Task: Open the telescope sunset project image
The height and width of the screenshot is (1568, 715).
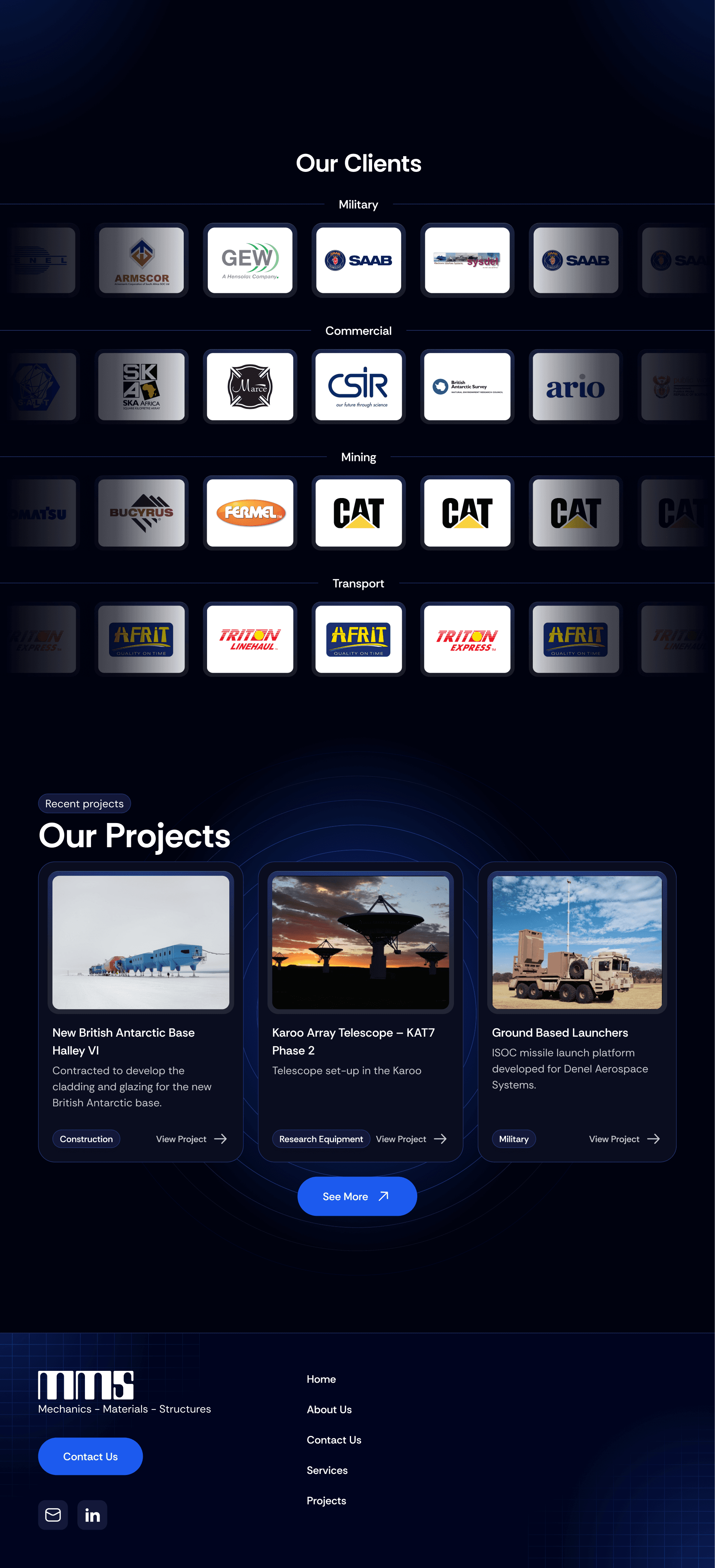Action: pyautogui.click(x=360, y=942)
